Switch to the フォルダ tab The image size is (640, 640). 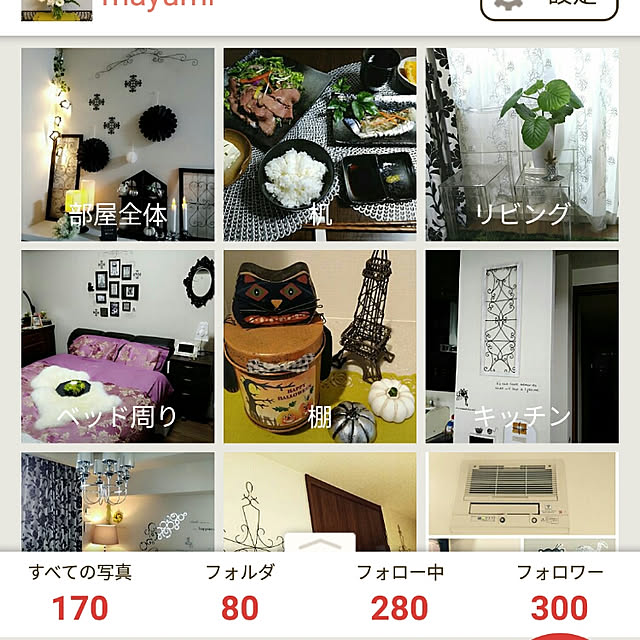pyautogui.click(x=240, y=593)
